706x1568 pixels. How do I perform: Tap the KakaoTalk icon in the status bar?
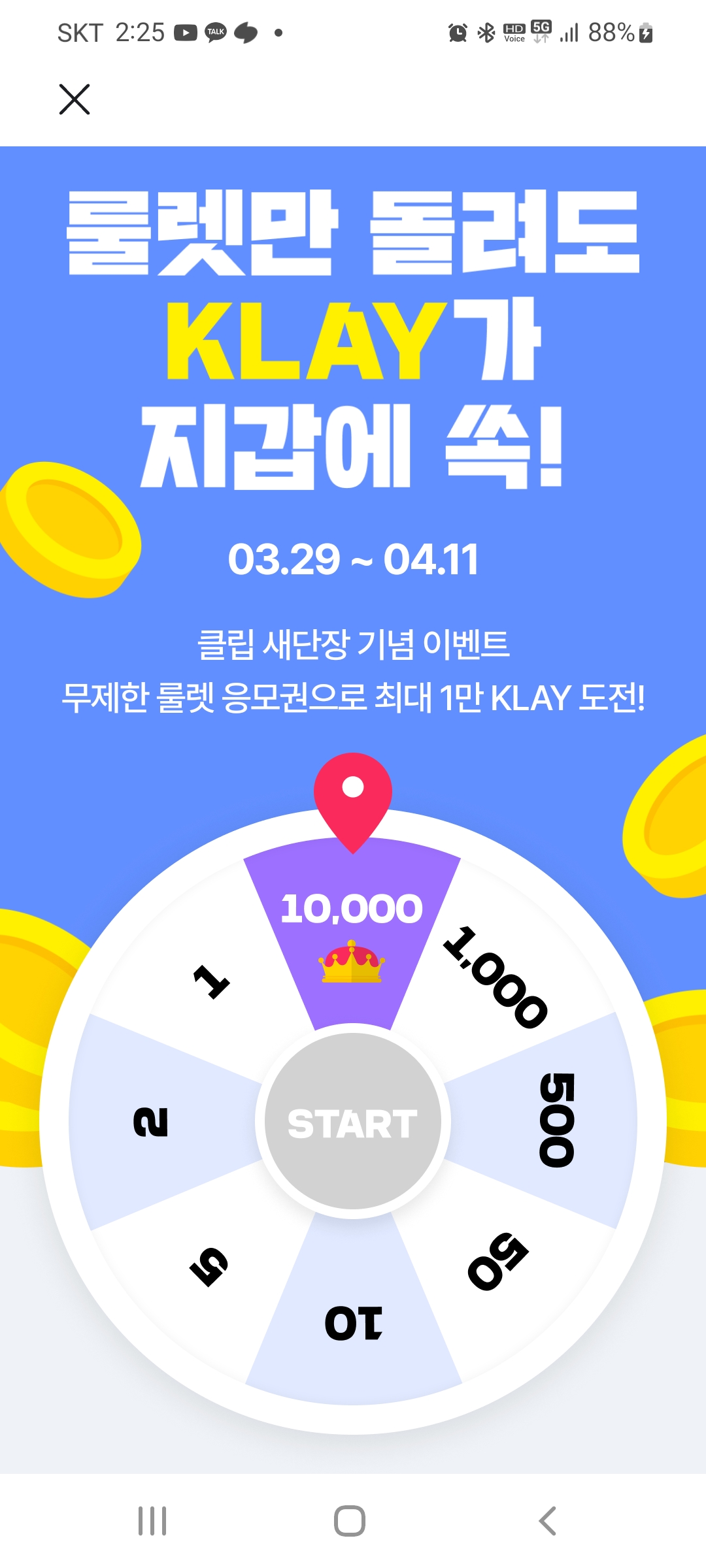pos(216,33)
